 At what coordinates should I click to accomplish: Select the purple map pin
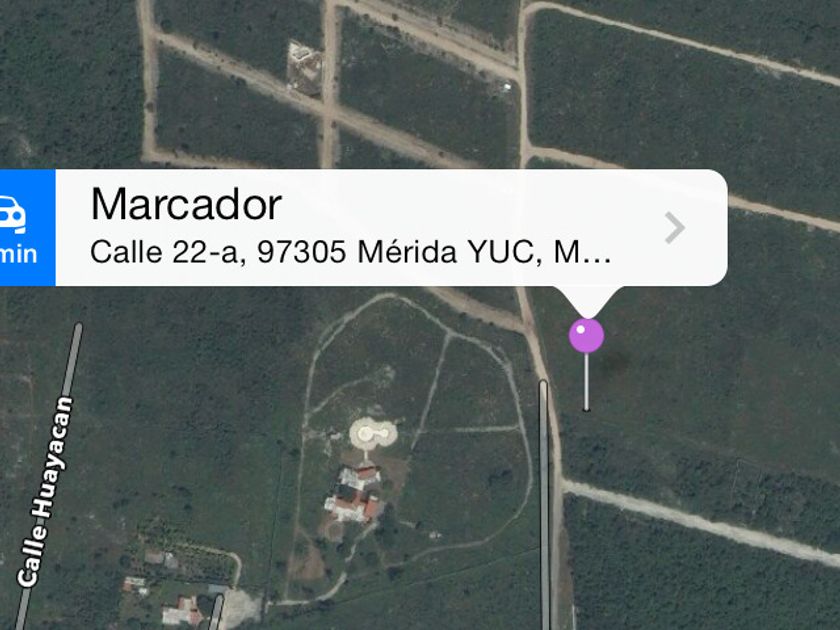tap(586, 336)
